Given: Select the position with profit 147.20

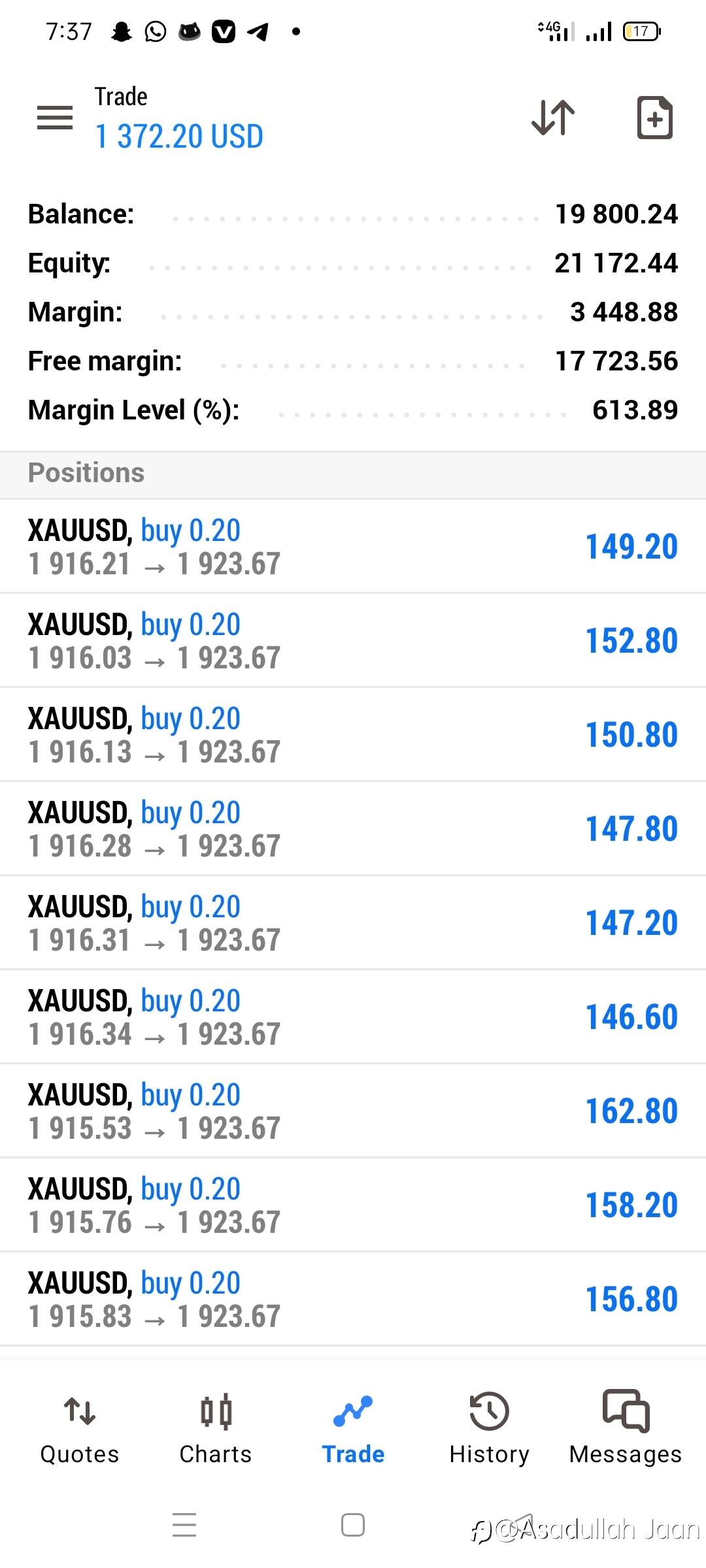Looking at the screenshot, I should 353,923.
